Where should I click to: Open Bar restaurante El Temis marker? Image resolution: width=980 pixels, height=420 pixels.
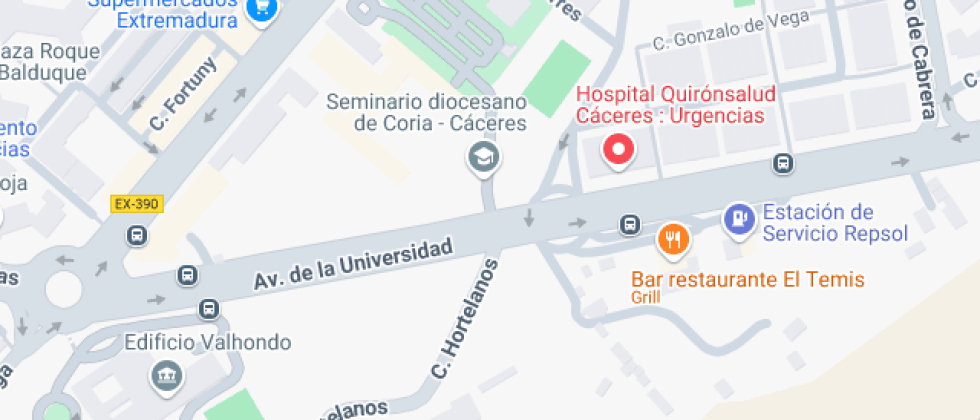click(x=673, y=240)
